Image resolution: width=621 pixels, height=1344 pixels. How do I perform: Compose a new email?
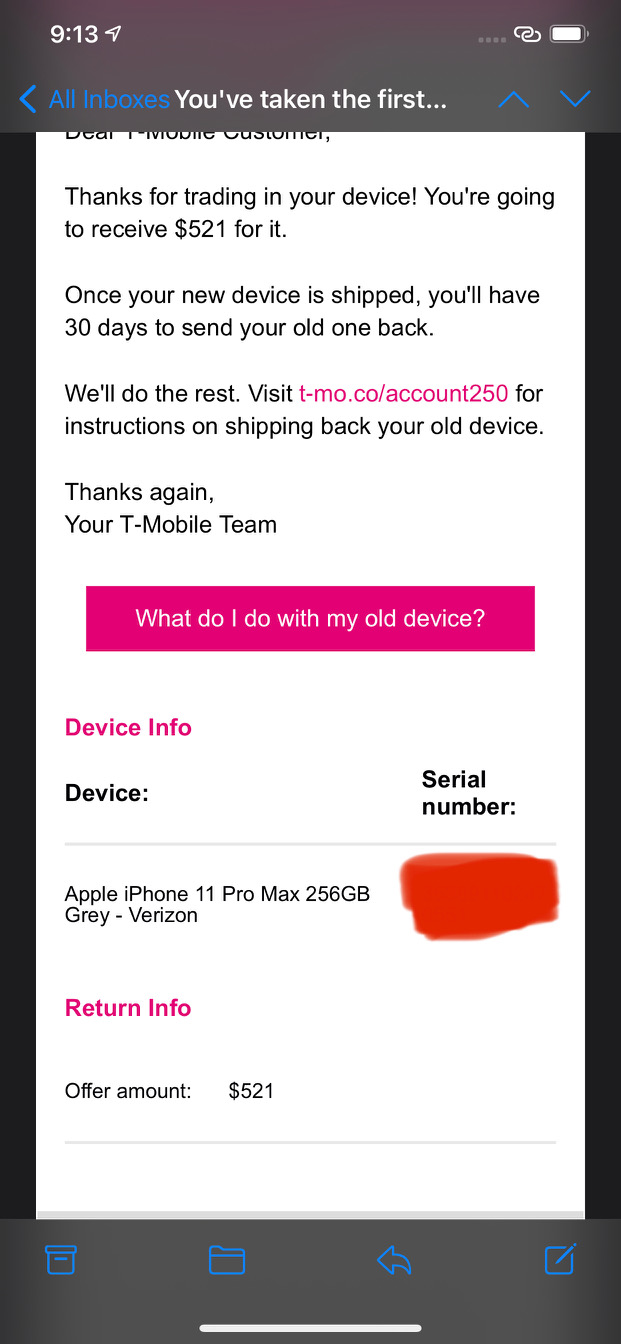(559, 1259)
